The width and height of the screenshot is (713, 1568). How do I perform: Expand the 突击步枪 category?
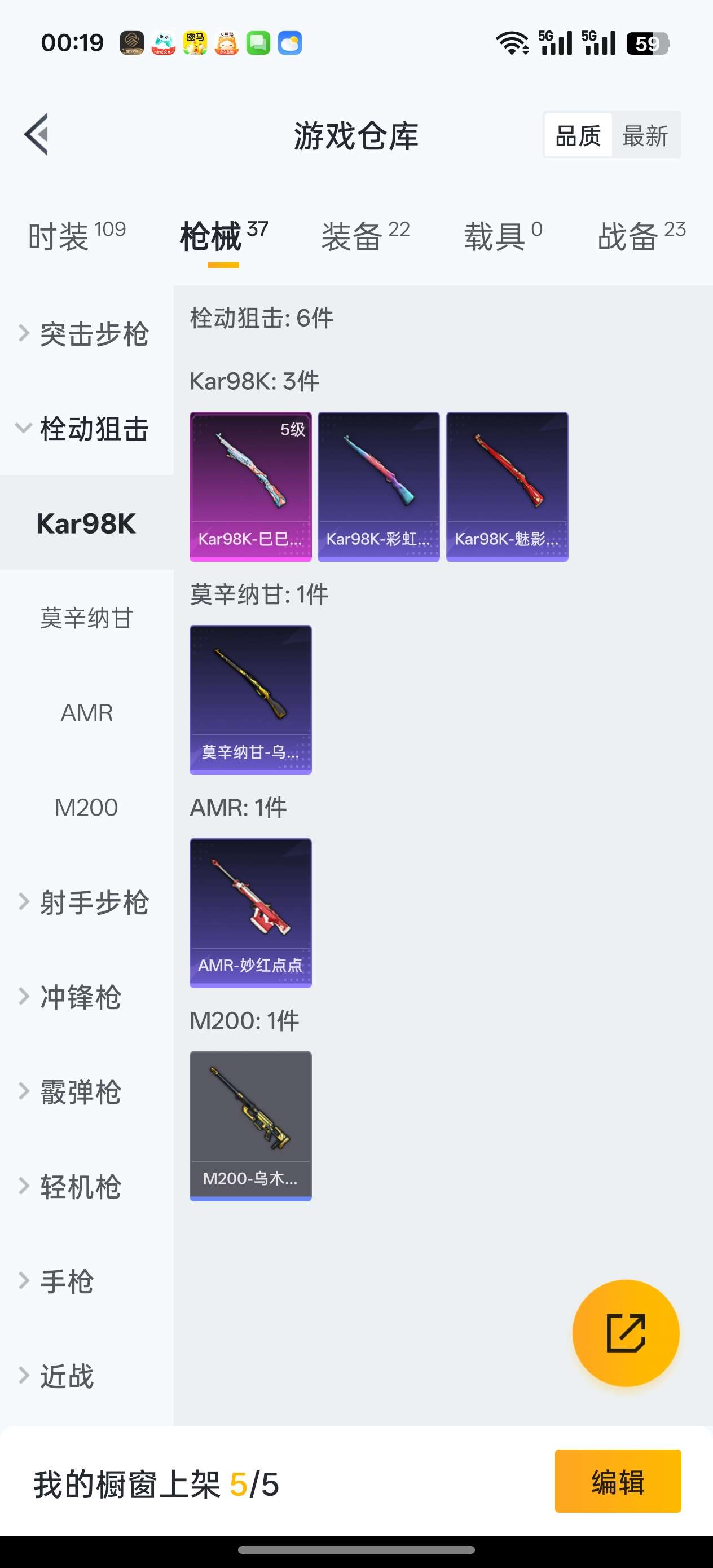point(86,333)
